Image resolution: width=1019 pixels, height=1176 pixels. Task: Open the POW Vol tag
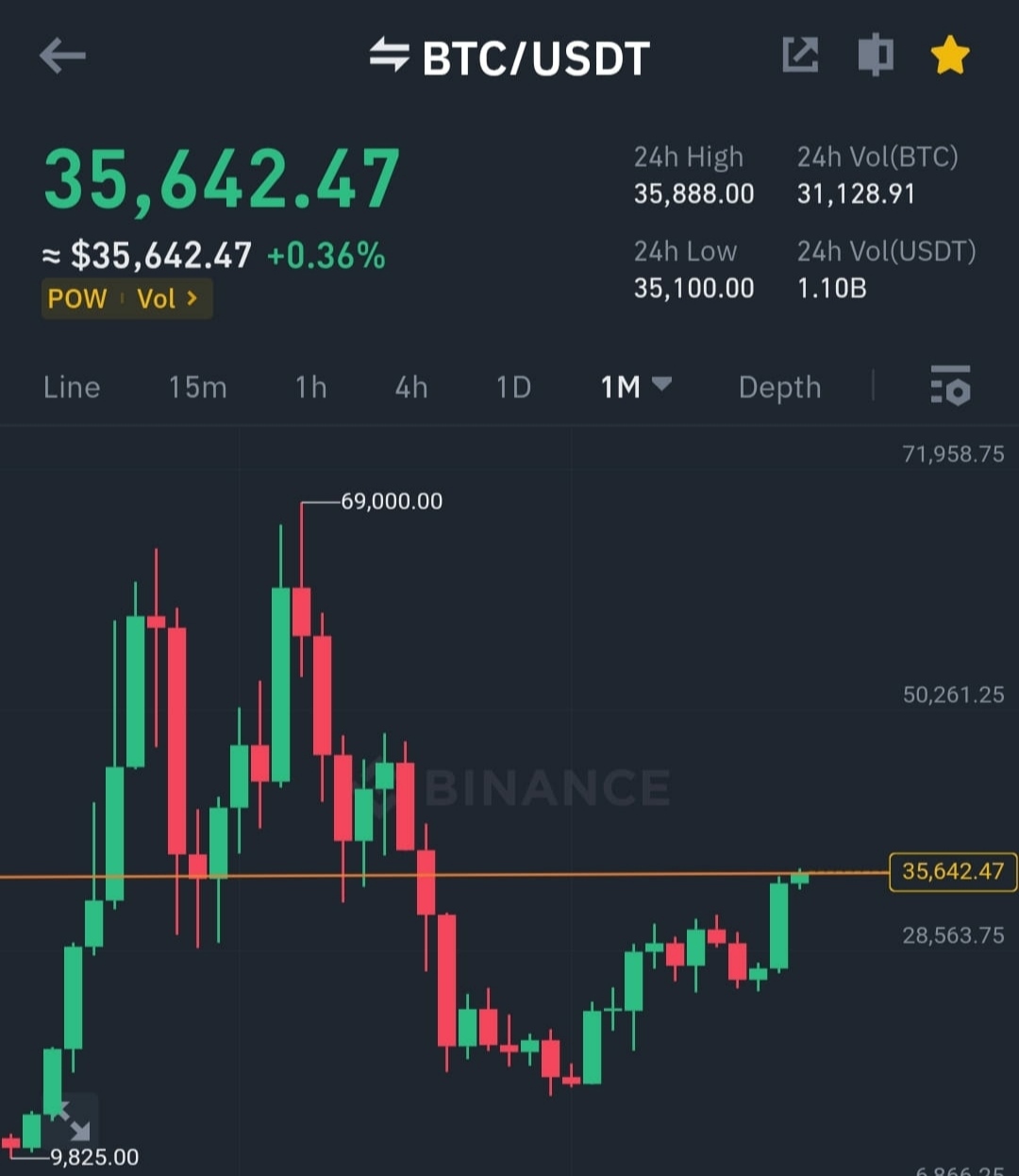(x=126, y=299)
